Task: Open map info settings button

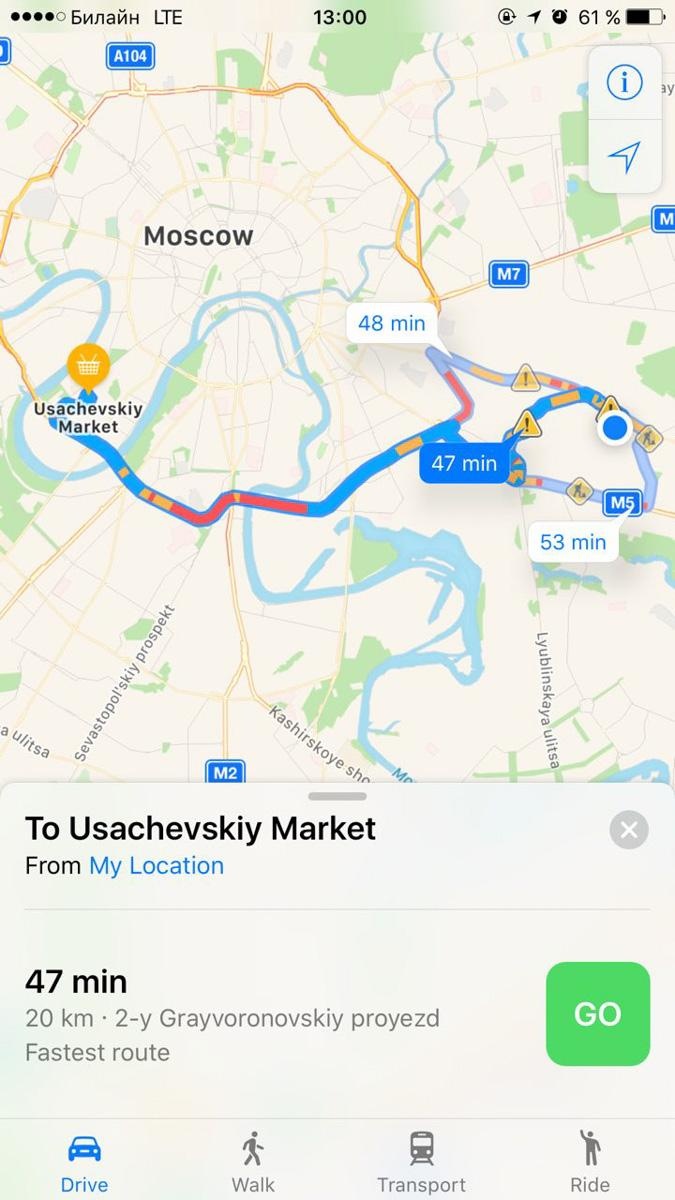Action: (625, 83)
